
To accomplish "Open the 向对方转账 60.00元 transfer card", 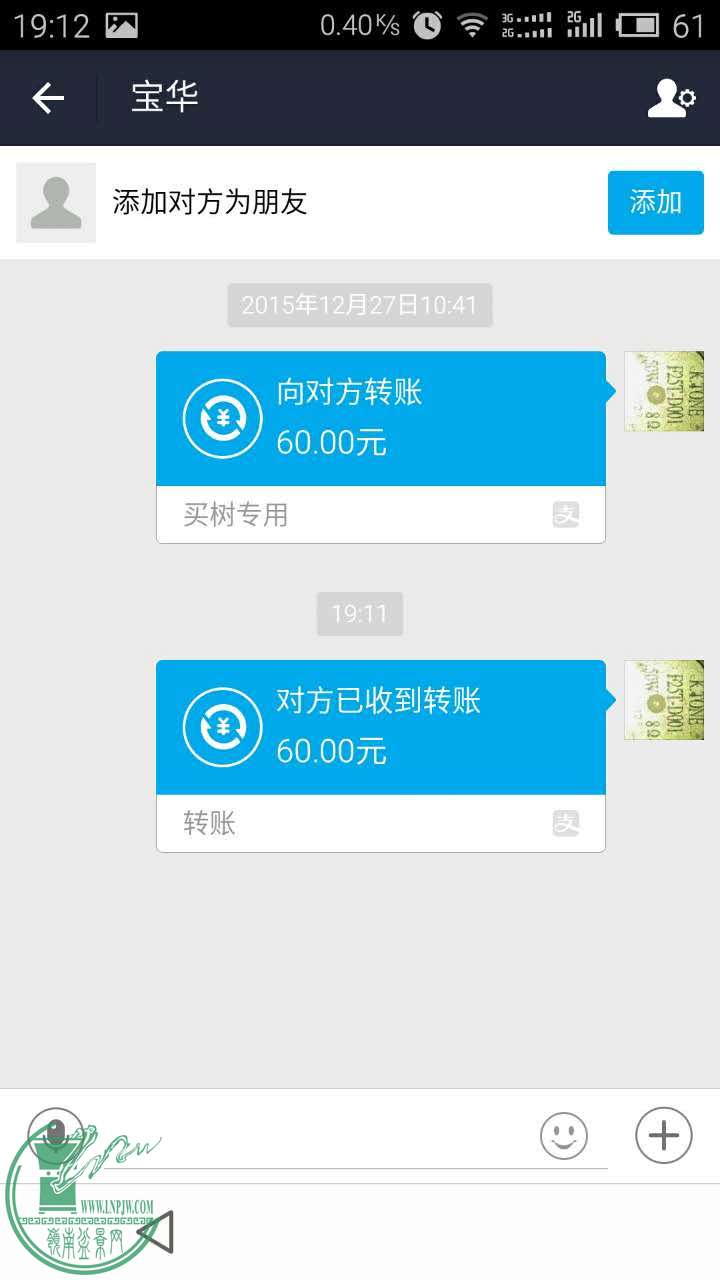I will [380, 419].
